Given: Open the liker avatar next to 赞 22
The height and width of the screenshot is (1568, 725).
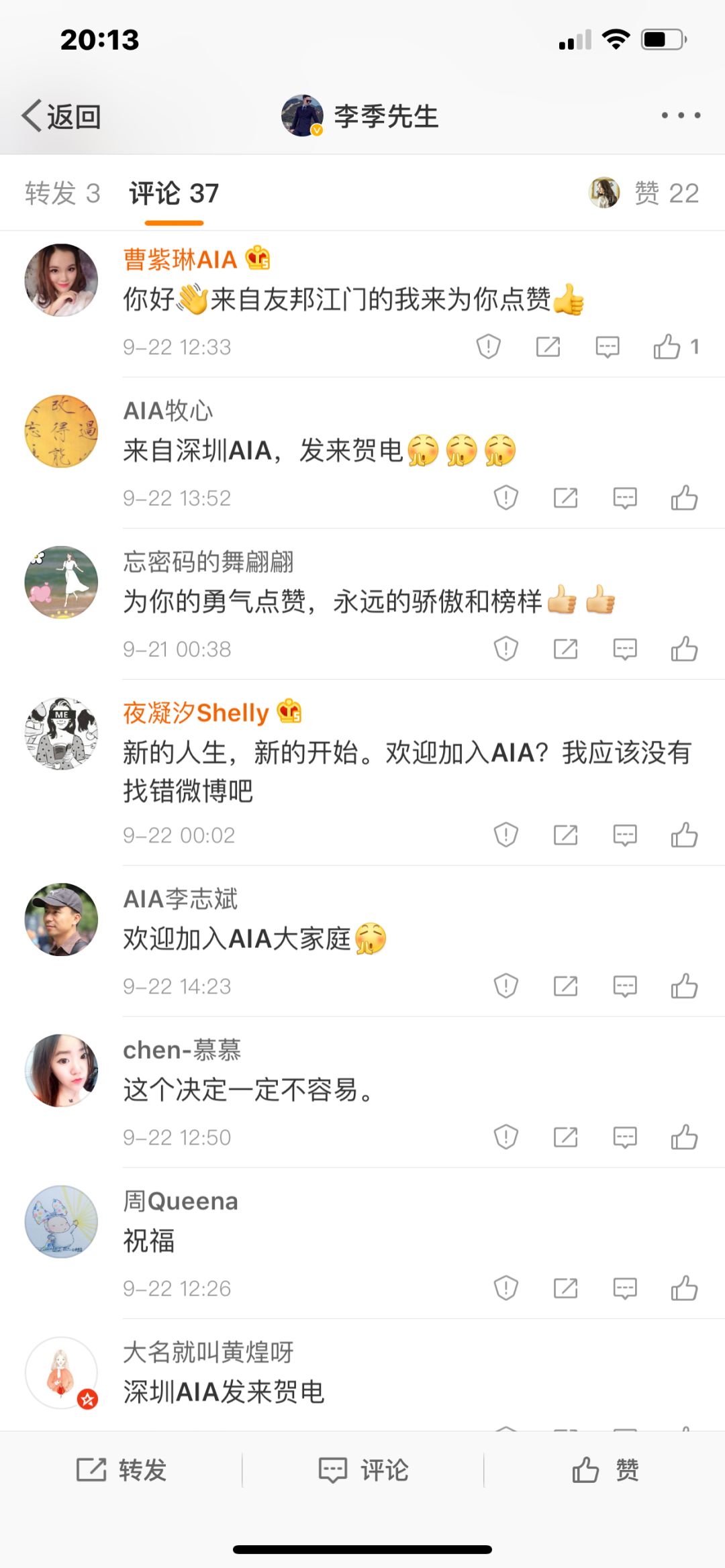Looking at the screenshot, I should (x=602, y=193).
